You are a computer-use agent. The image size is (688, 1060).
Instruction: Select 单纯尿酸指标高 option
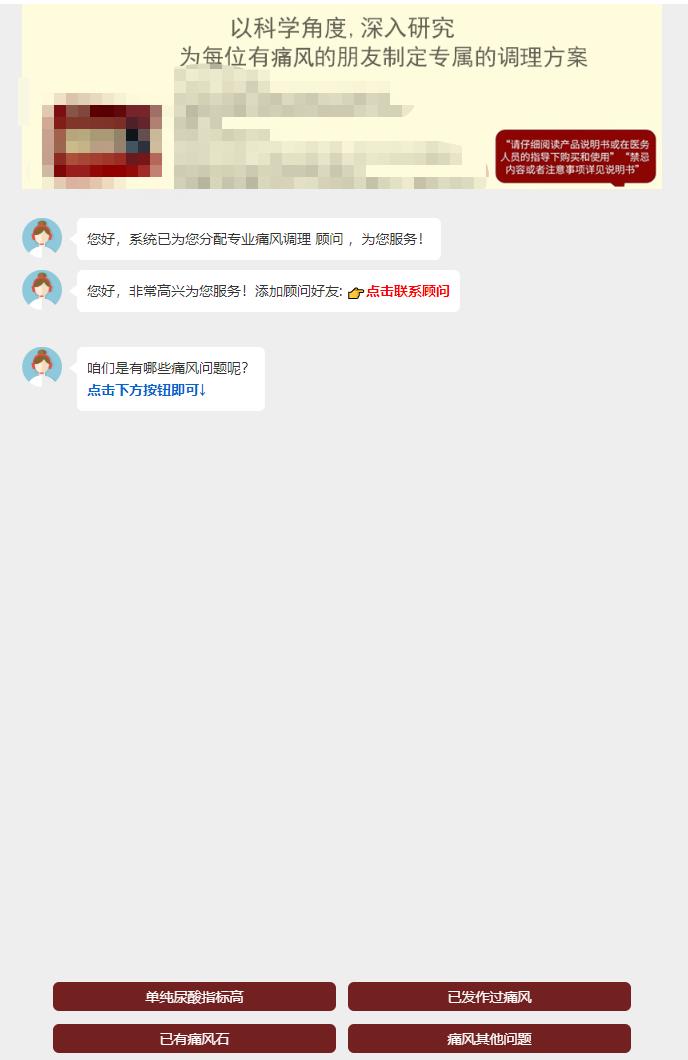pyautogui.click(x=194, y=997)
